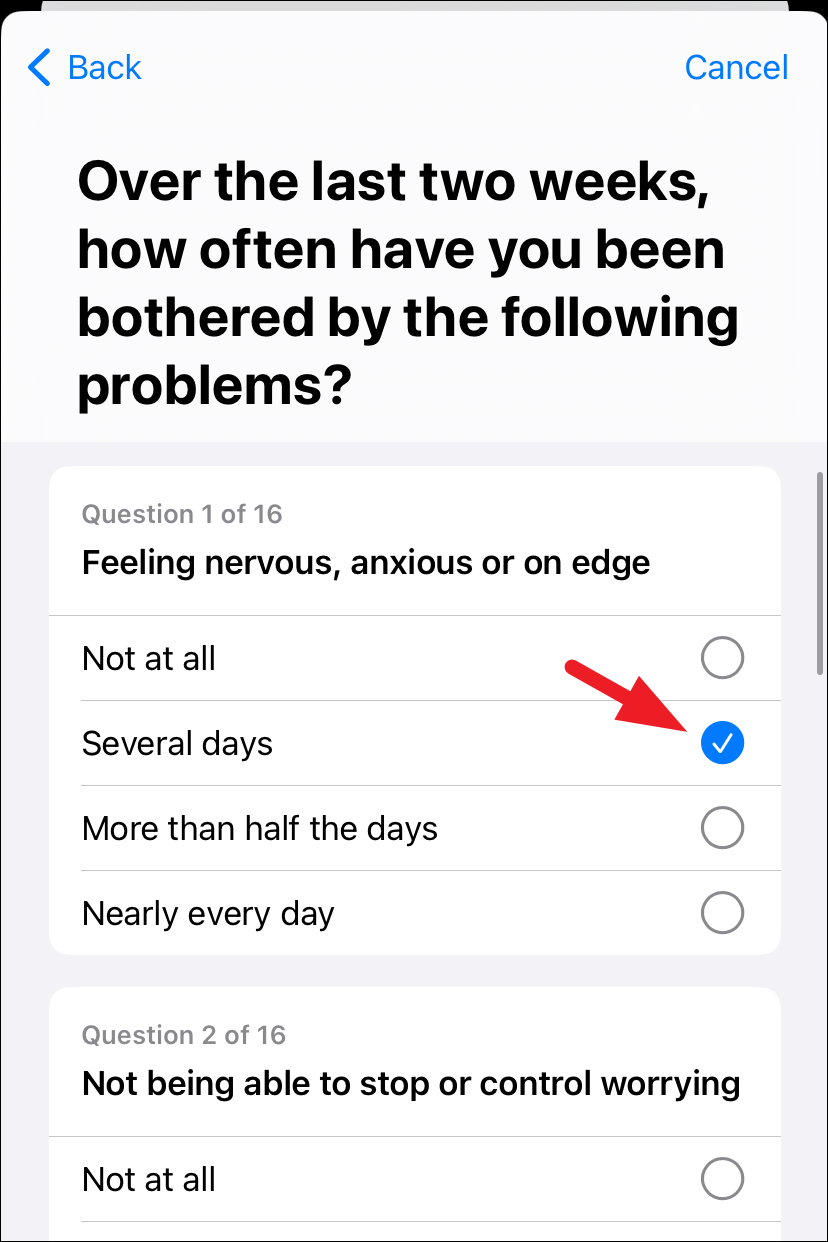
Task: Go back to the previous screen
Action: (85, 68)
